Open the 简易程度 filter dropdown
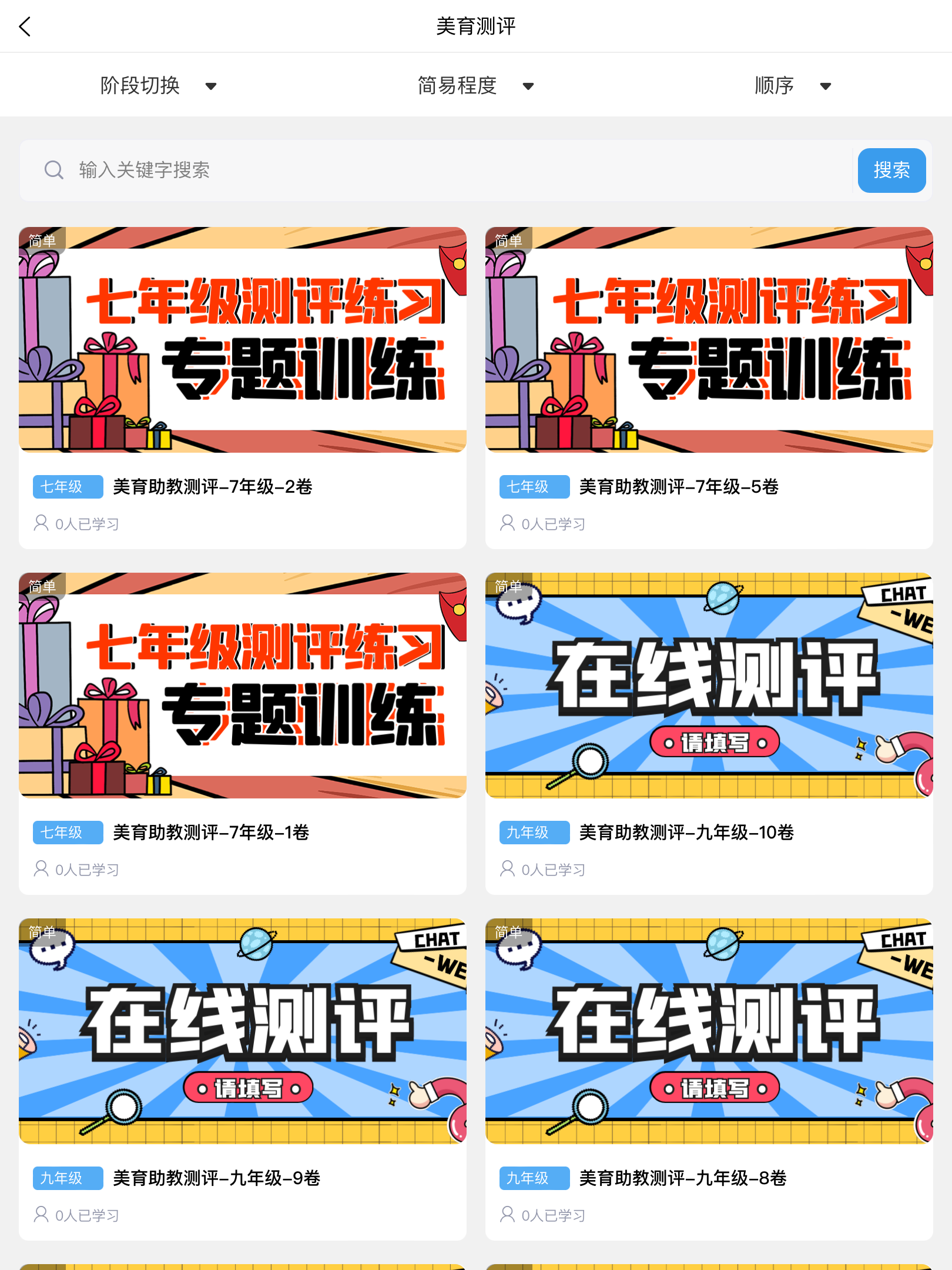This screenshot has height=1270, width=952. tap(475, 86)
